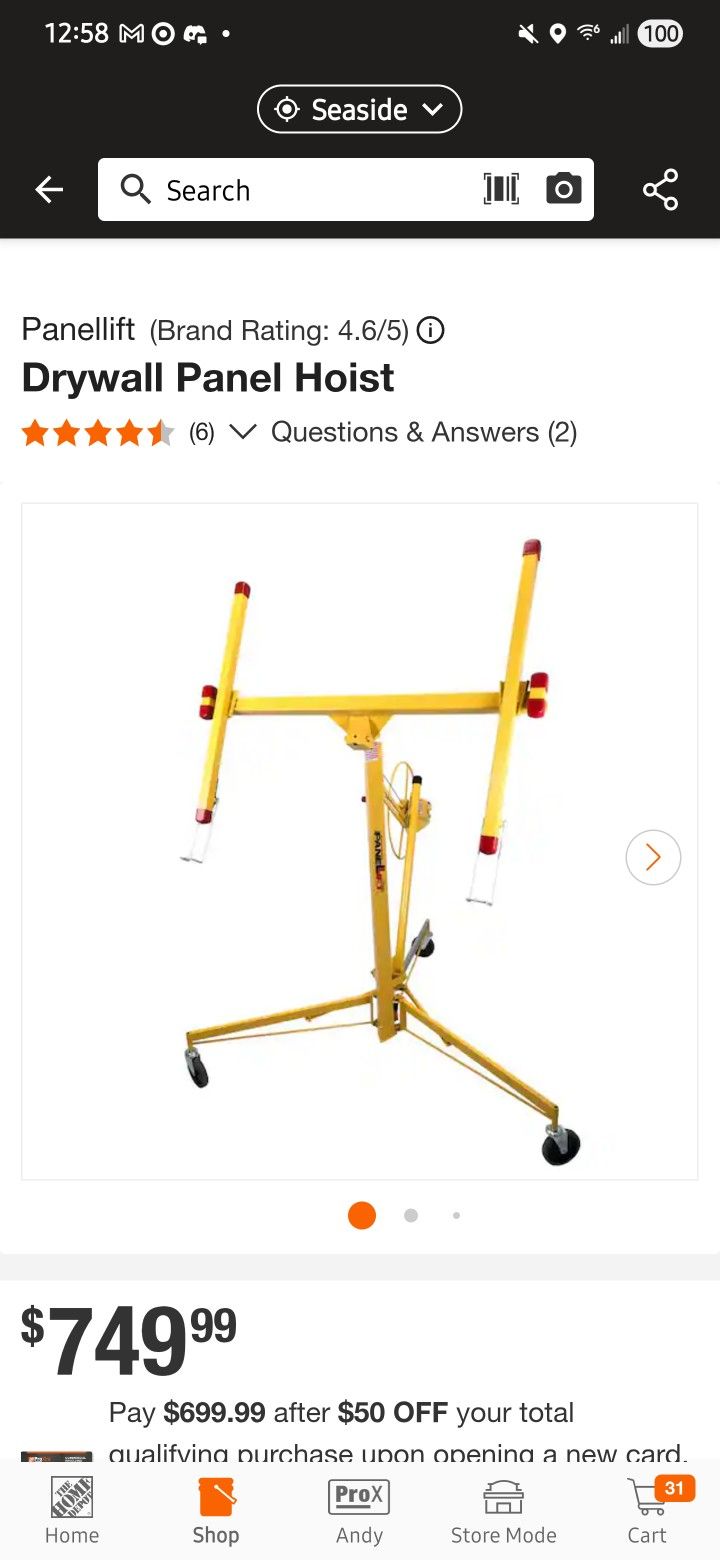Open the Cart with 31 items

648,1511
